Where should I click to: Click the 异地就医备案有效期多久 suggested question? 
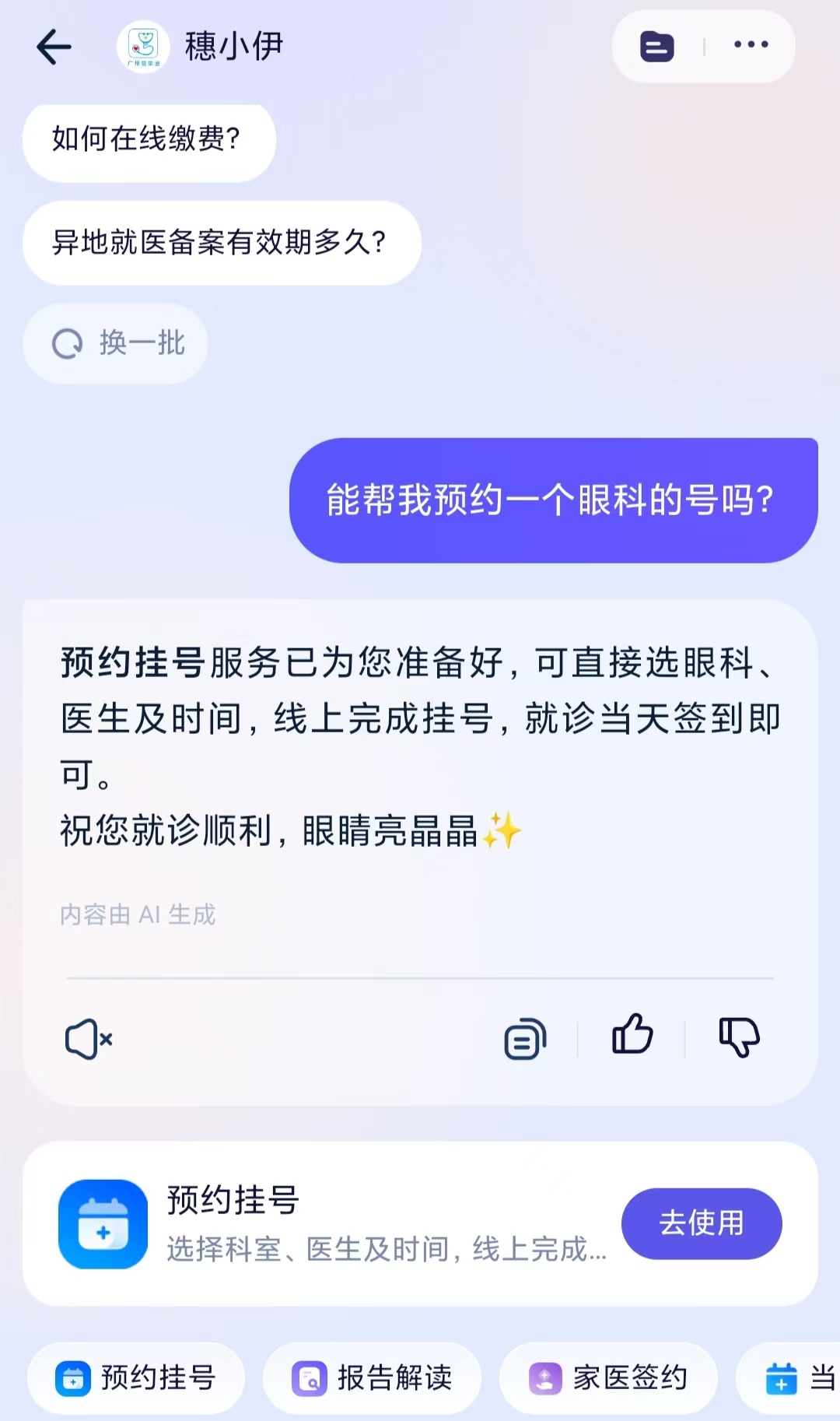[x=220, y=242]
